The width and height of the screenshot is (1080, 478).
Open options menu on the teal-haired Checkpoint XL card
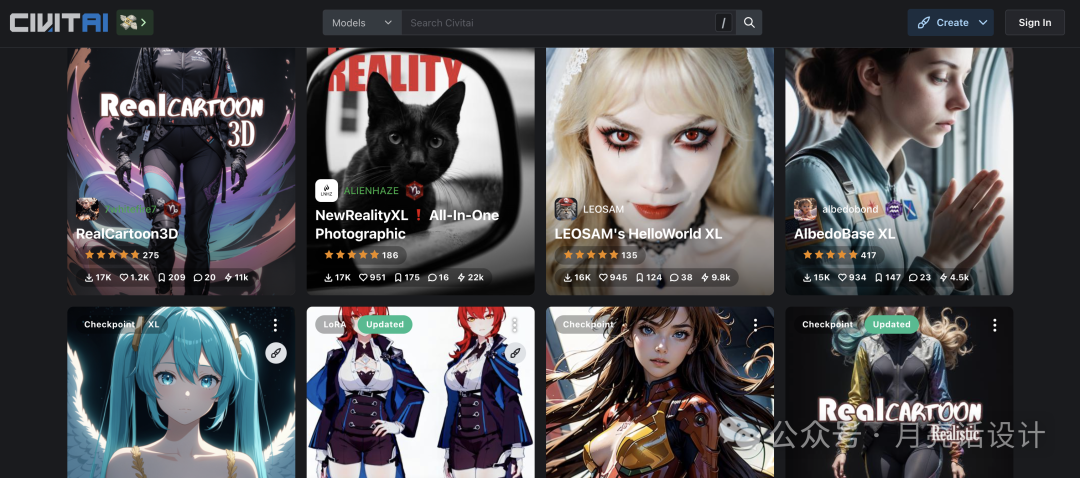(275, 325)
